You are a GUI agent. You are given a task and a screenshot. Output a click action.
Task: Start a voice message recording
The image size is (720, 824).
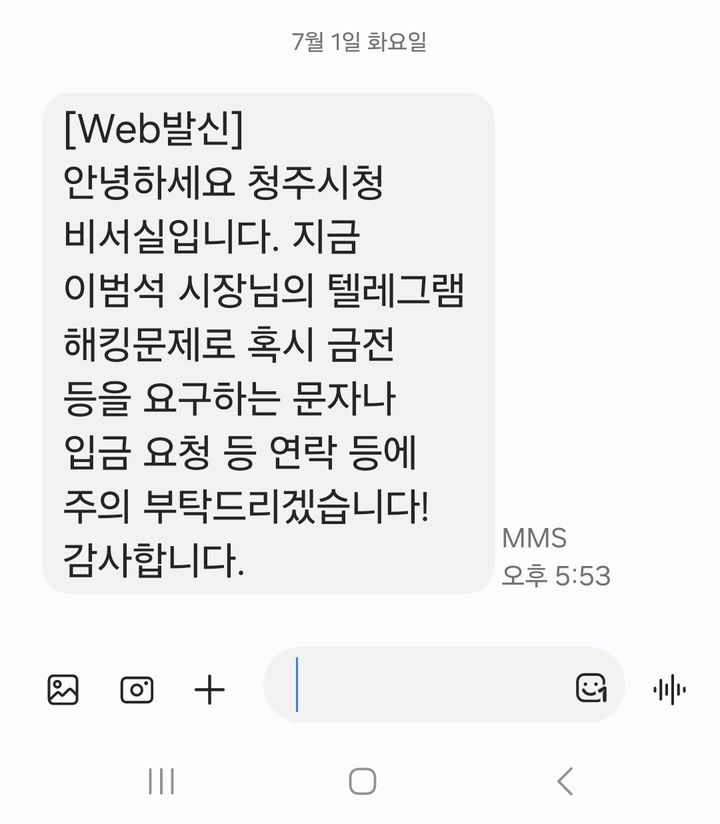pyautogui.click(x=669, y=688)
